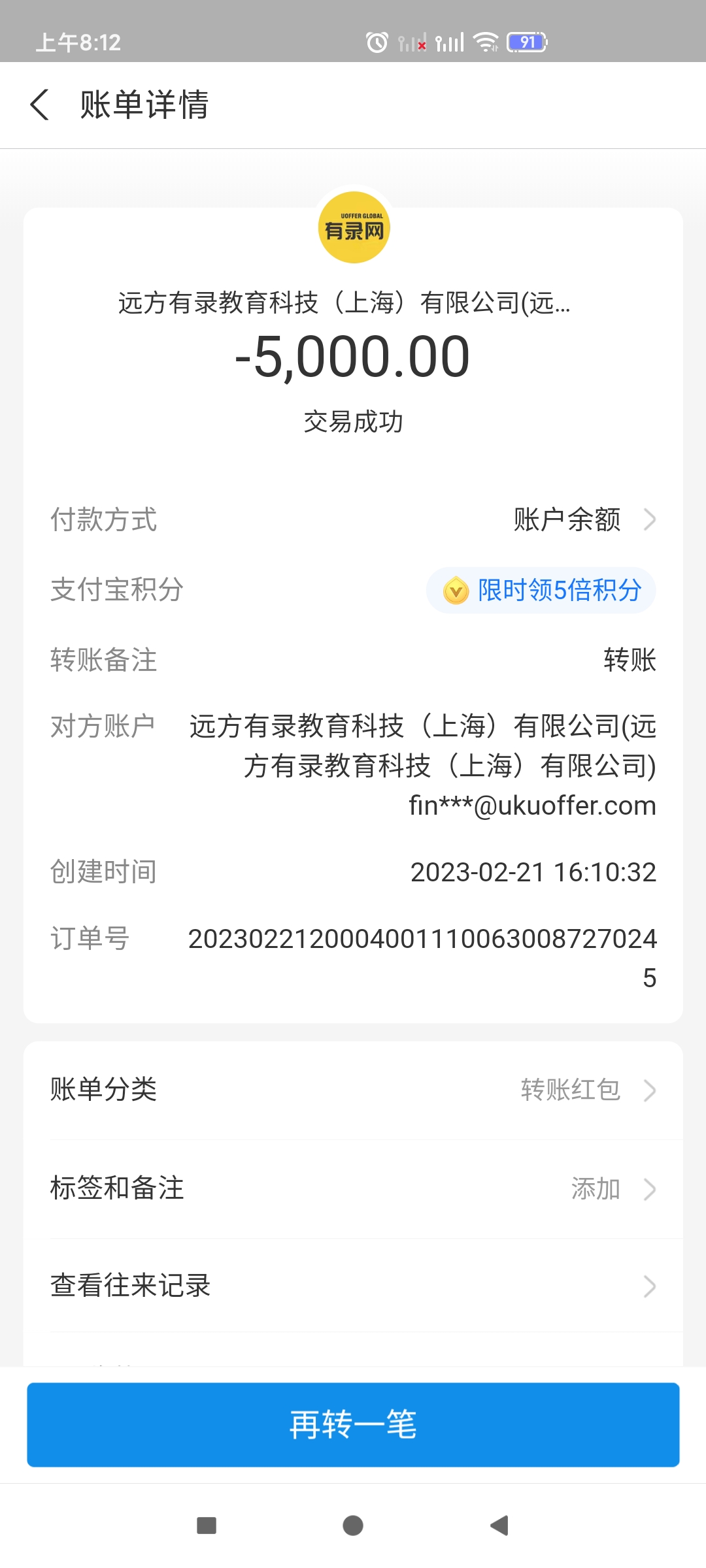This screenshot has height=1568, width=706.
Task: Open system recent apps
Action: pos(207,1526)
